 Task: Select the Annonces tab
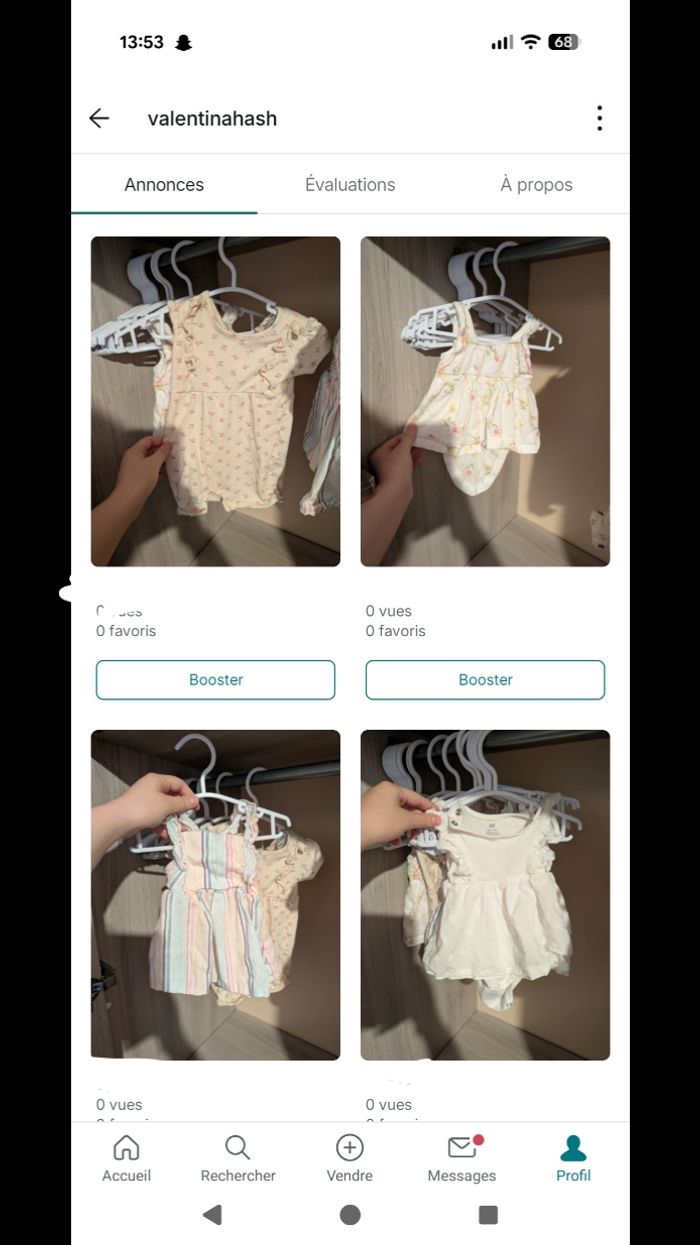tap(164, 184)
